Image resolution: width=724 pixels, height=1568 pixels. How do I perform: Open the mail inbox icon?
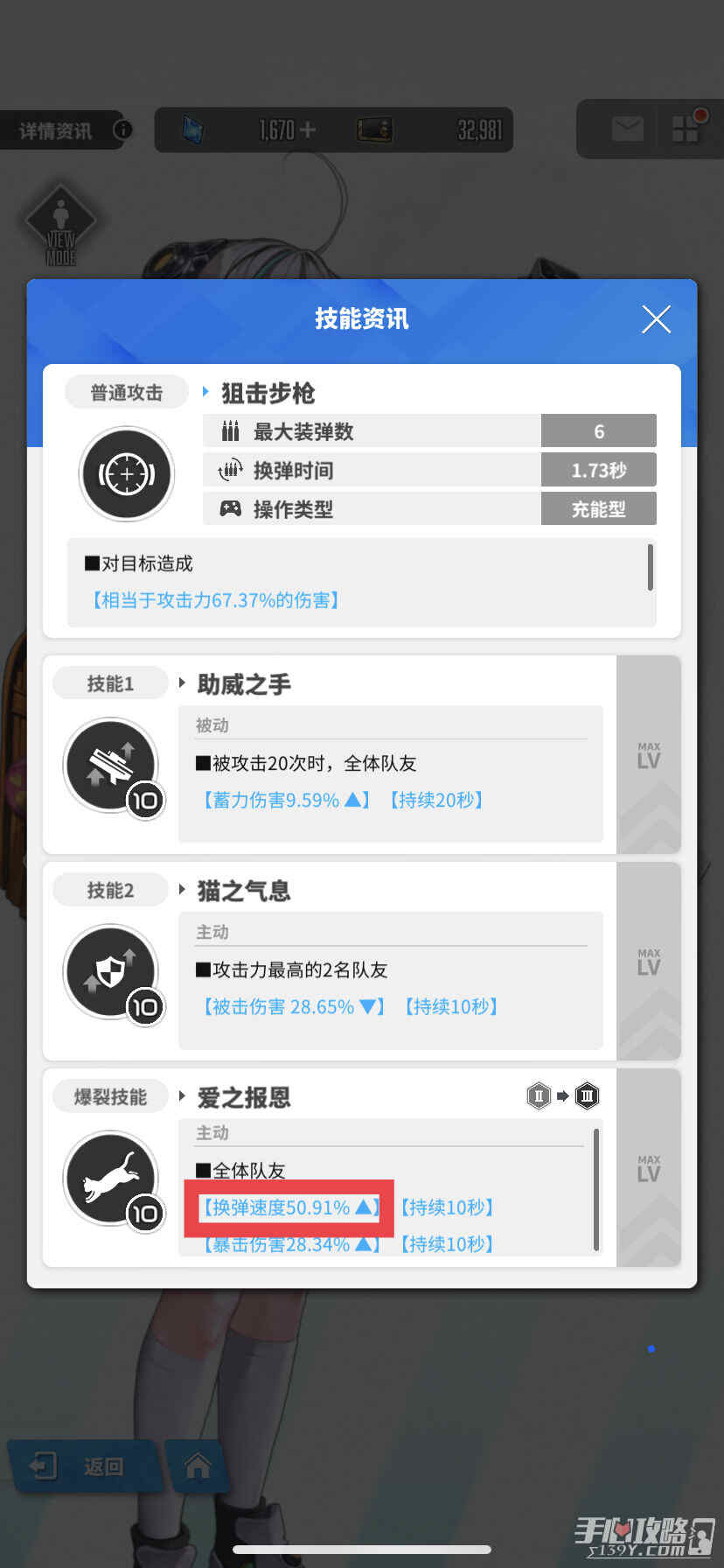point(627,129)
